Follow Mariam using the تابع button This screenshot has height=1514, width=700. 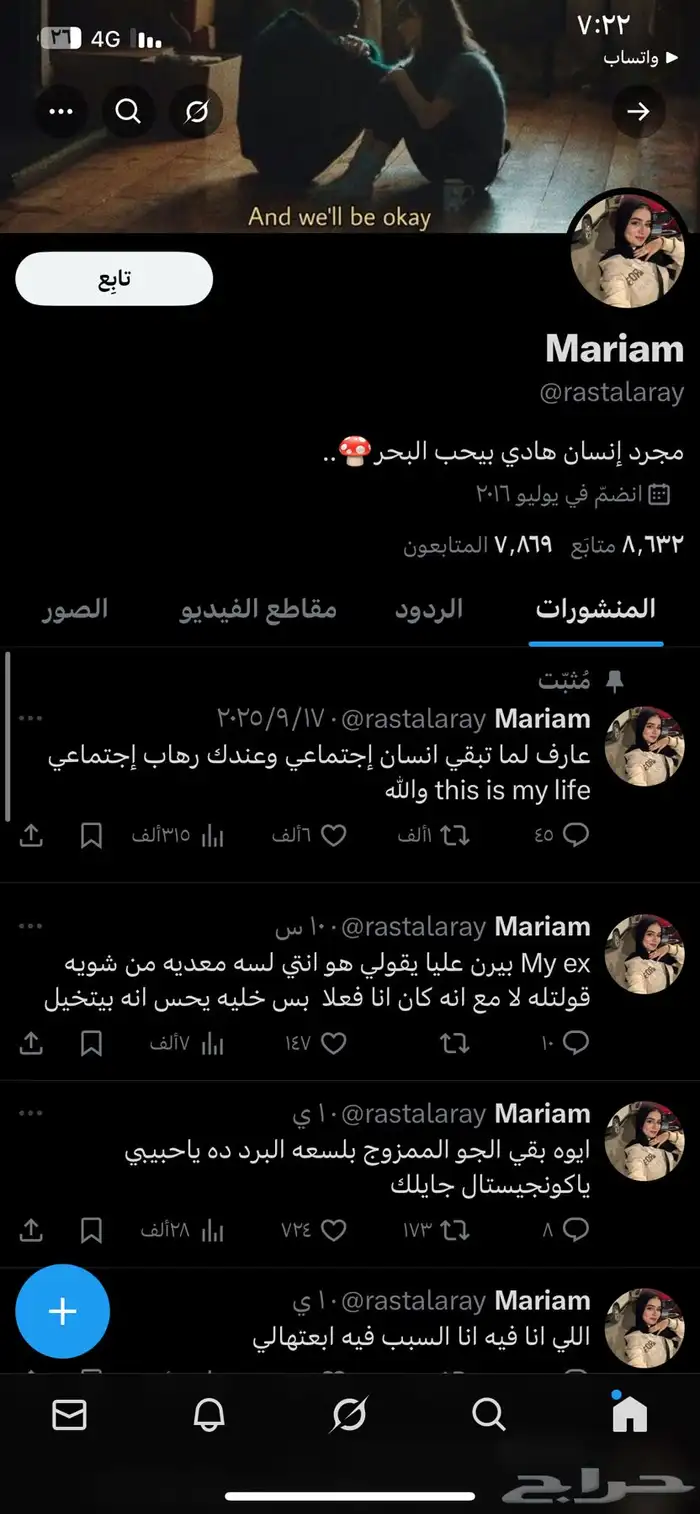coord(114,279)
